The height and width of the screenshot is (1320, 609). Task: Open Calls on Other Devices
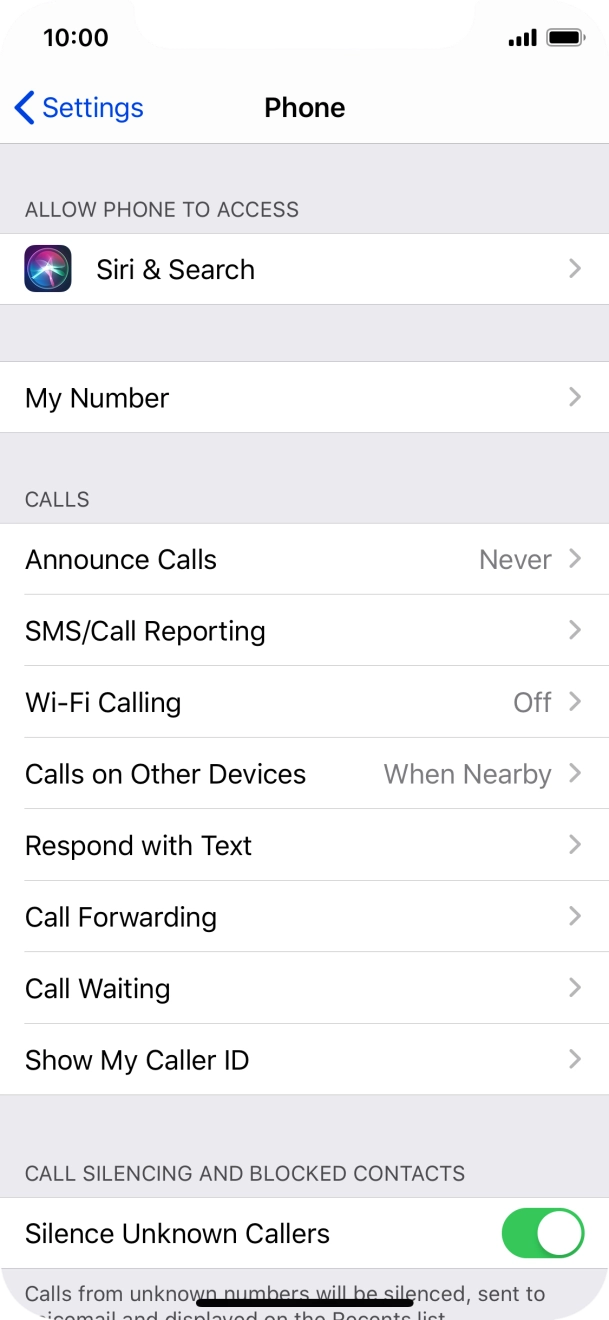(304, 774)
